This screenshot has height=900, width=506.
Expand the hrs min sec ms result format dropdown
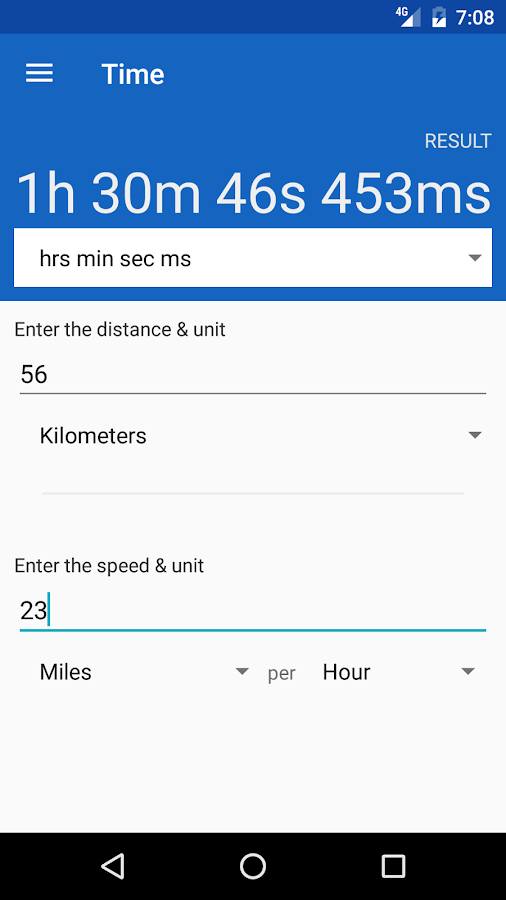click(253, 258)
